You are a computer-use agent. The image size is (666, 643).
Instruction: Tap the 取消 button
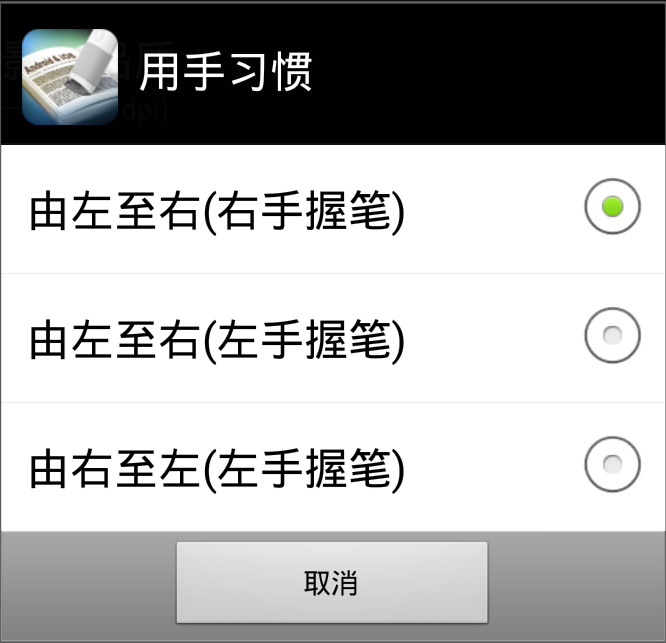click(x=332, y=583)
